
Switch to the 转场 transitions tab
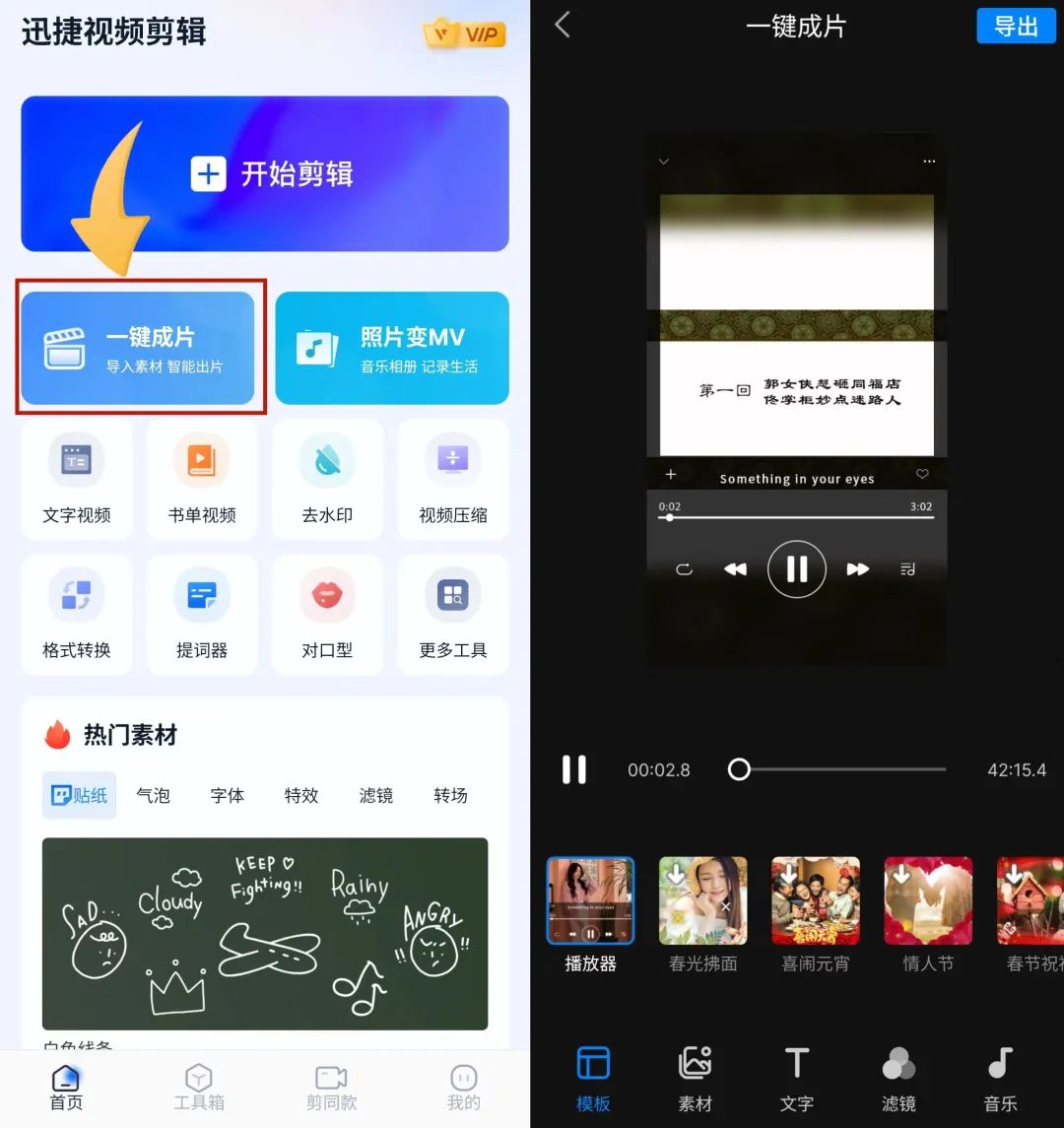tap(450, 795)
